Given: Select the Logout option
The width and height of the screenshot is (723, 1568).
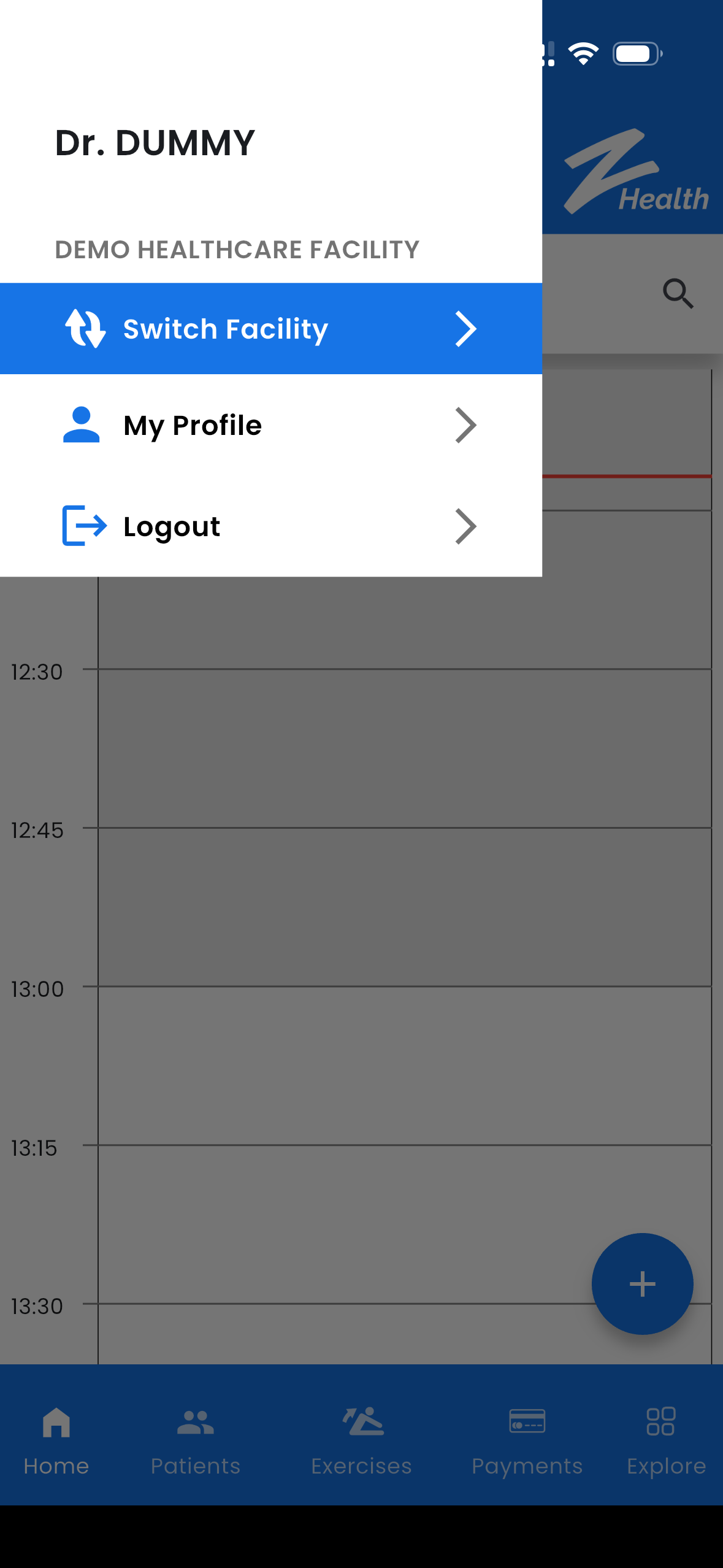Looking at the screenshot, I should pyautogui.click(x=270, y=526).
